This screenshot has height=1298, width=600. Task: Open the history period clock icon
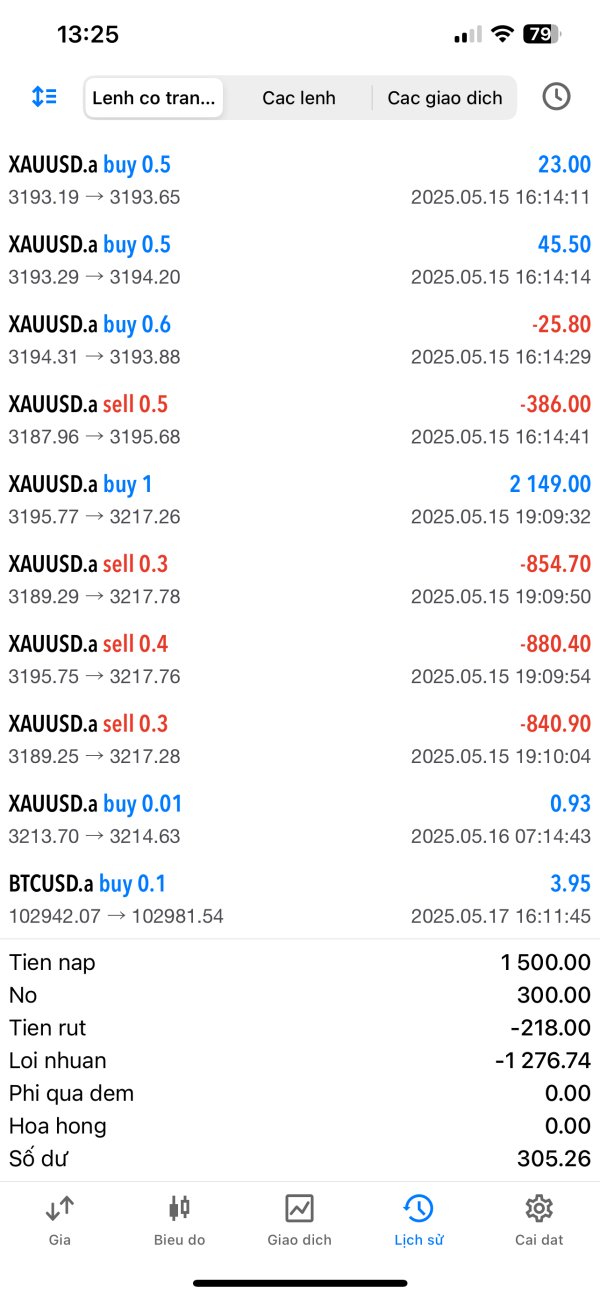556,97
